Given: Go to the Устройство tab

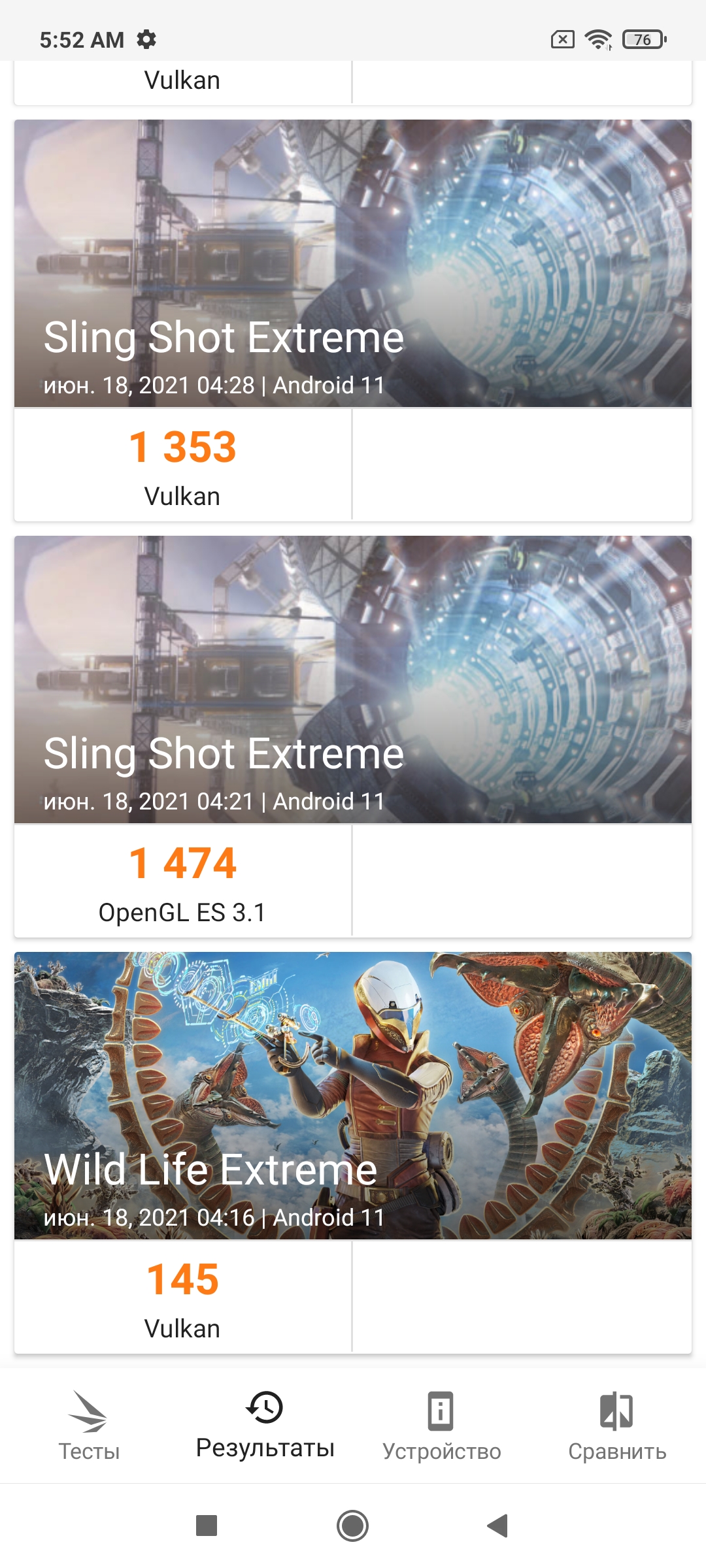Looking at the screenshot, I should tap(441, 1426).
